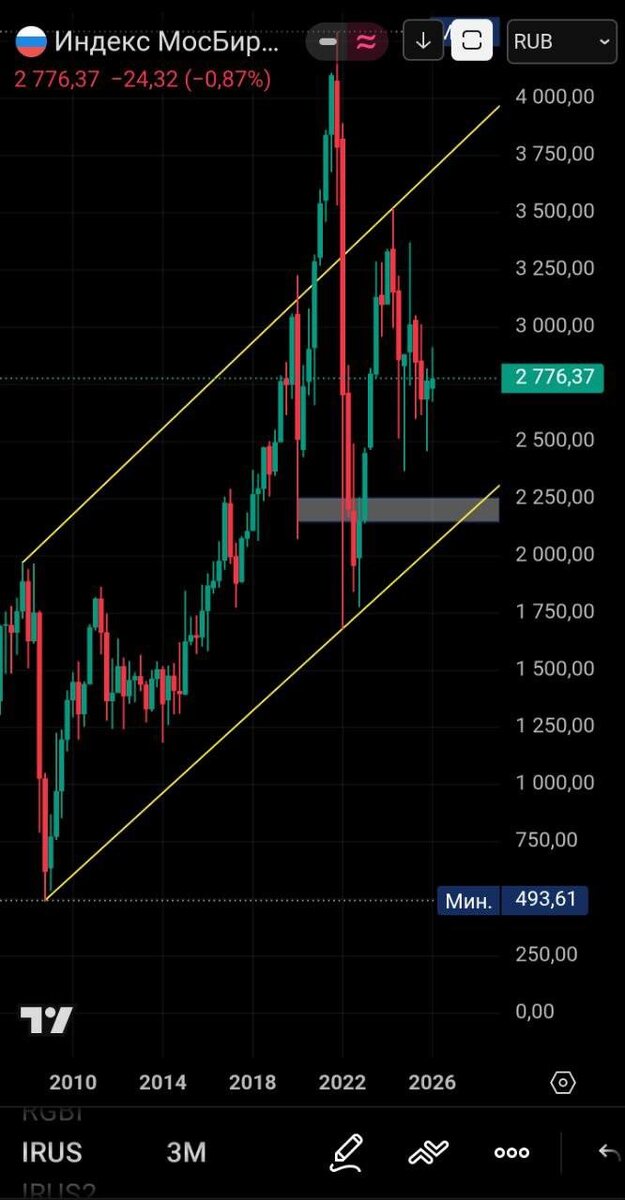This screenshot has height=1200, width=625.
Task: Change the 3M chart interval
Action: [186, 1152]
